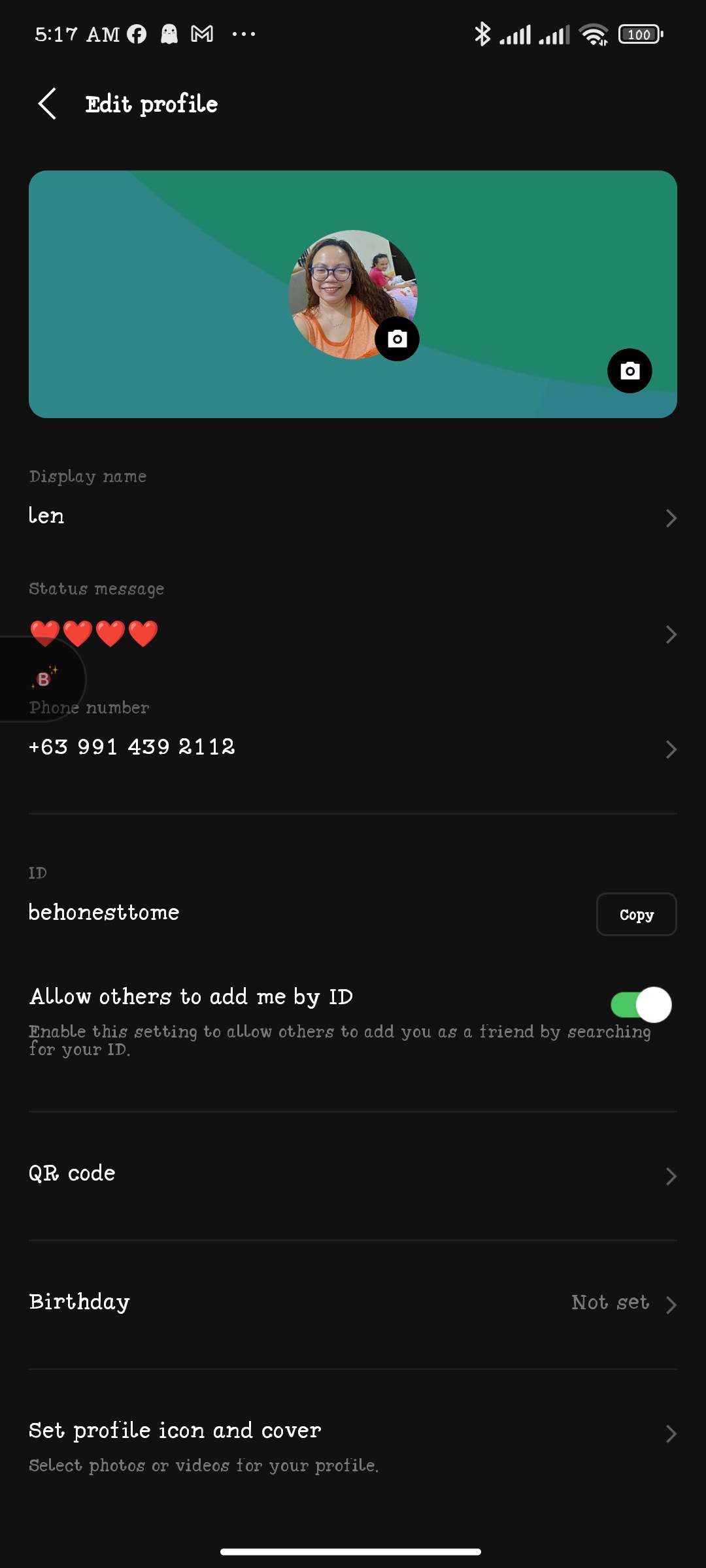Open the Phone number row

353,732
